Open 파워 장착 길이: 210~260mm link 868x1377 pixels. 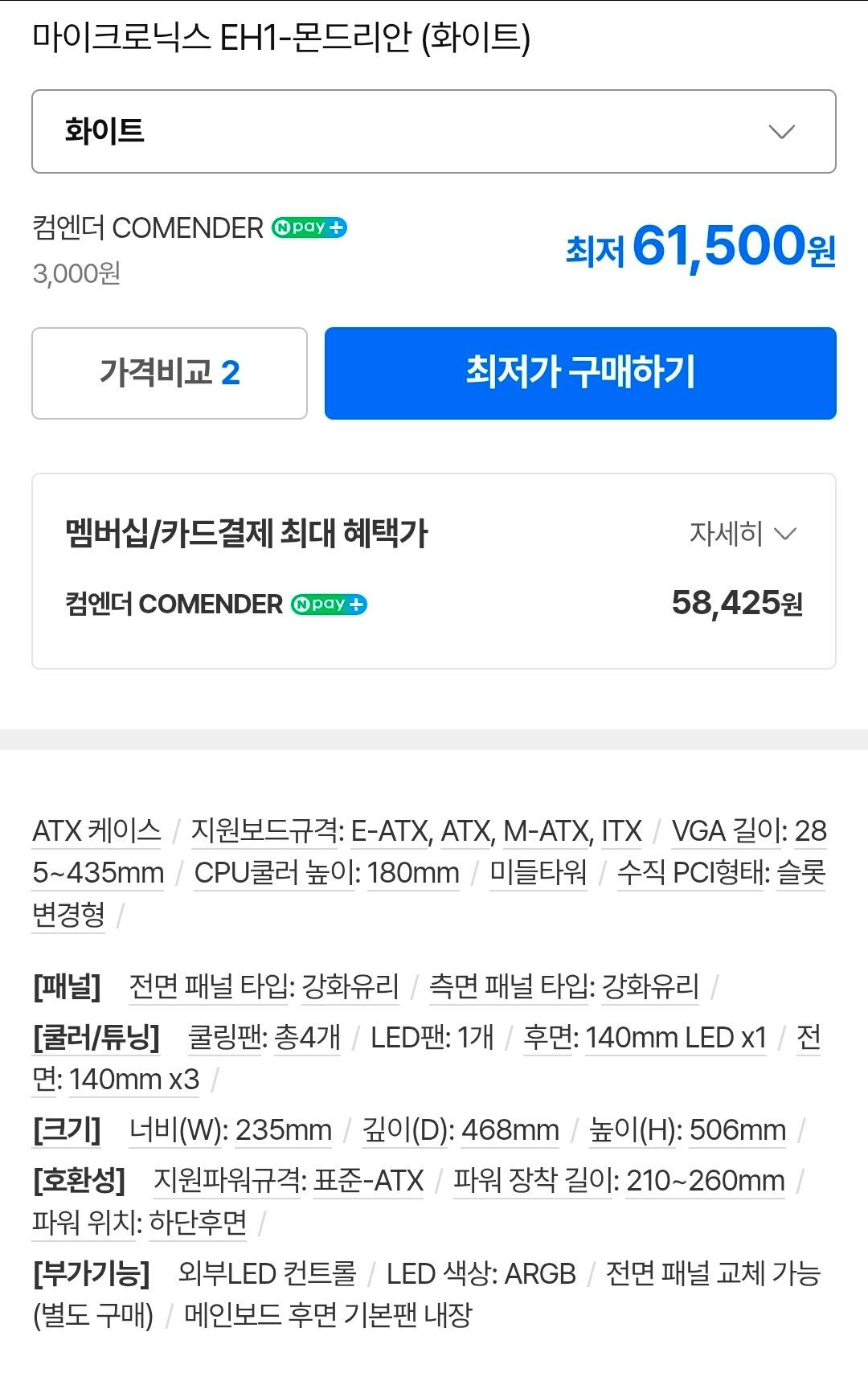point(618,1180)
